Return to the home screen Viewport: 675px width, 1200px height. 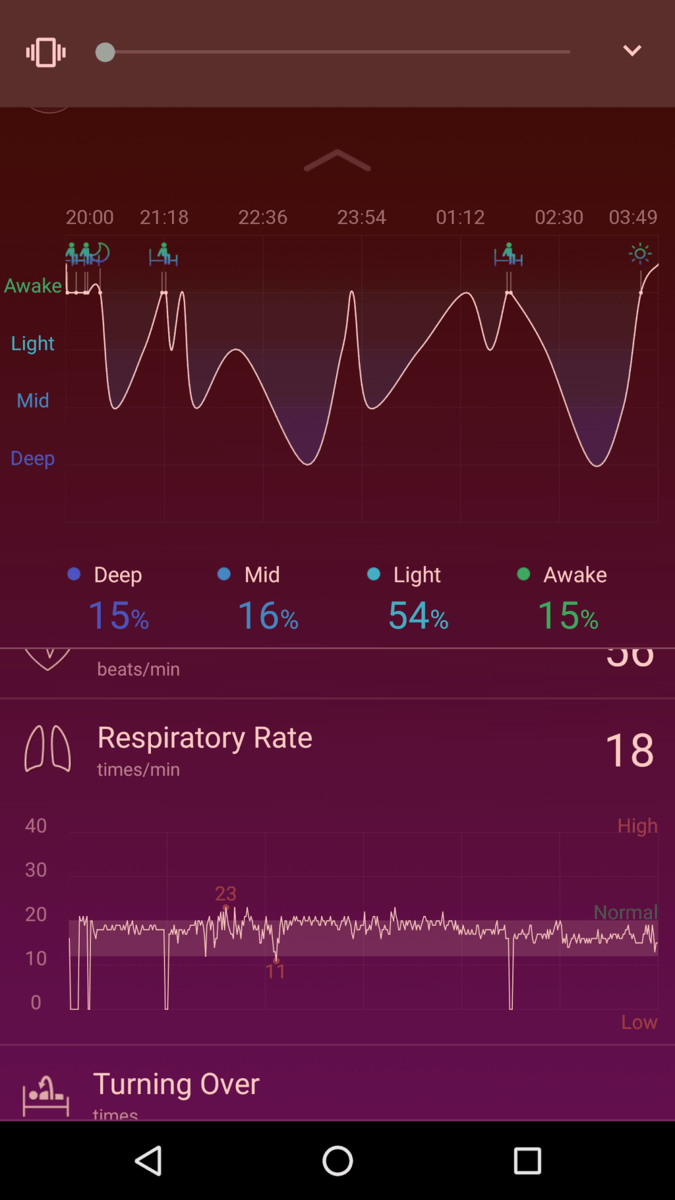[338, 1160]
